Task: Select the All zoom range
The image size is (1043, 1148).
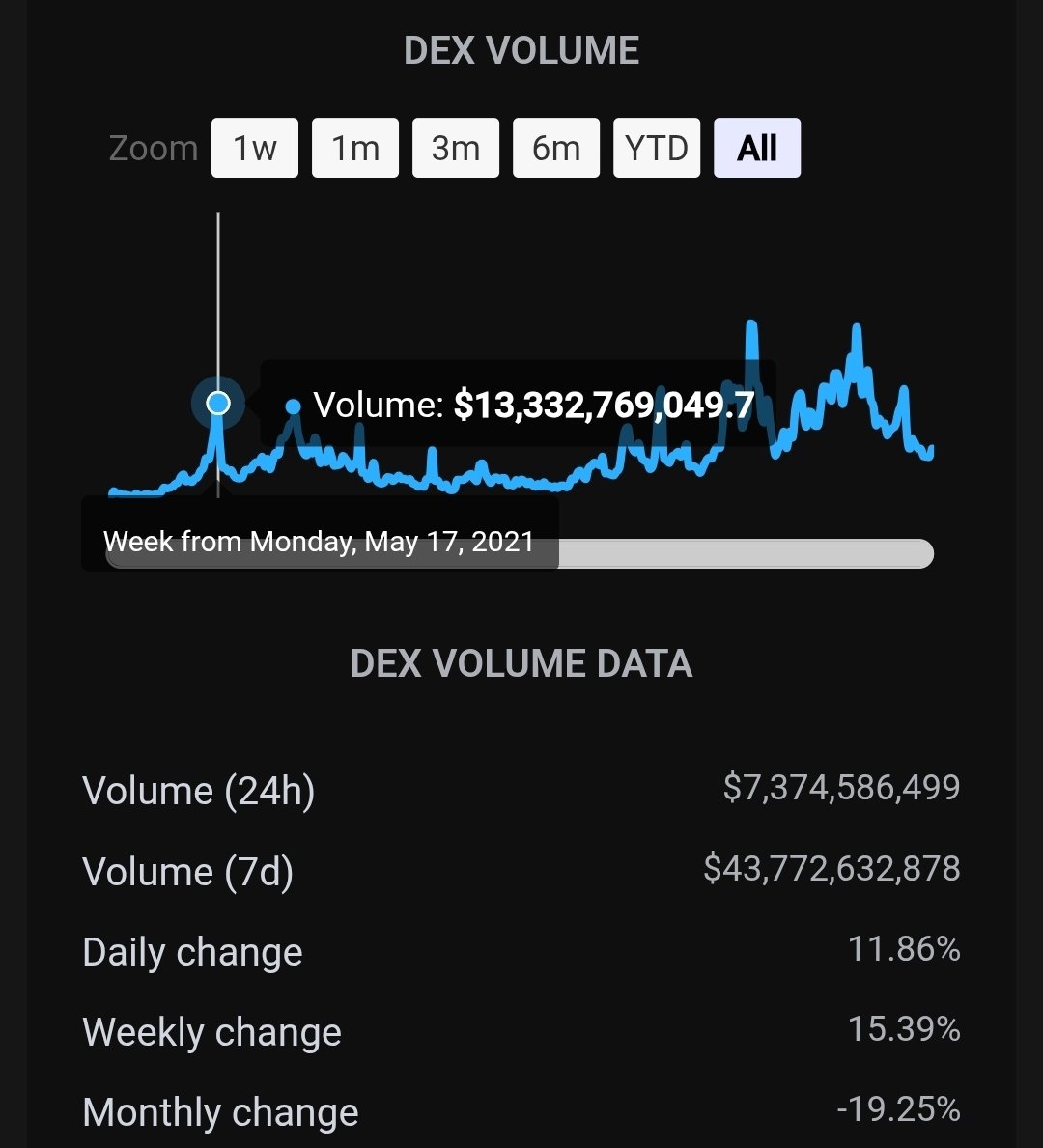Action: (x=757, y=149)
